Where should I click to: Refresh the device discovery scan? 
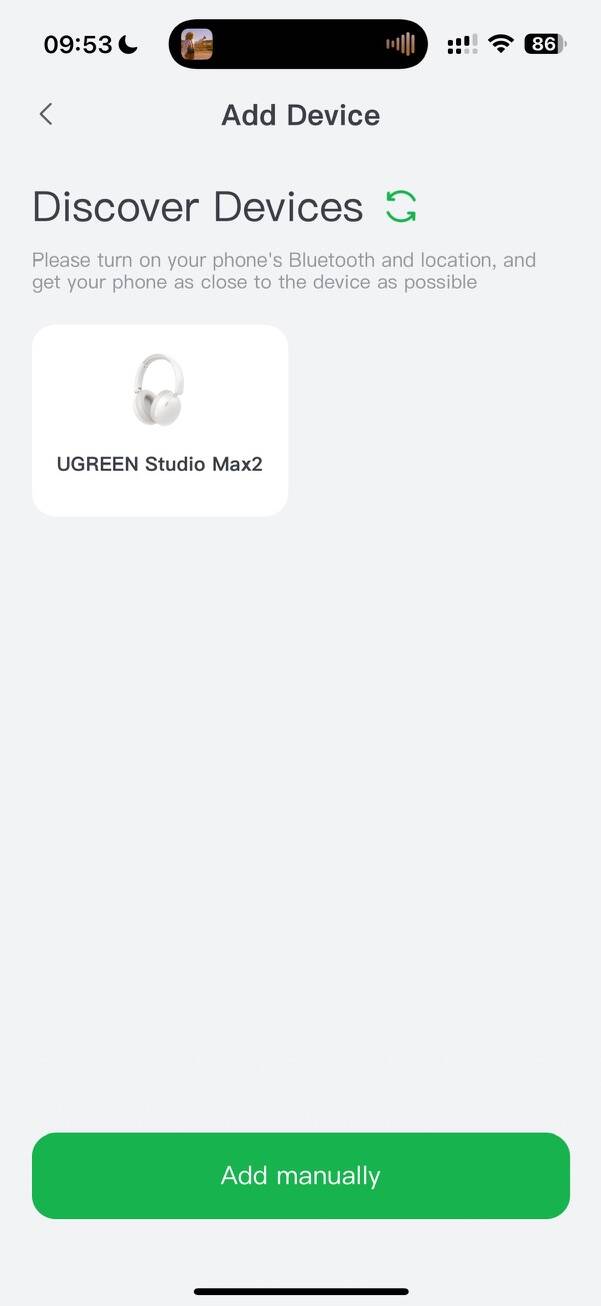(x=401, y=207)
